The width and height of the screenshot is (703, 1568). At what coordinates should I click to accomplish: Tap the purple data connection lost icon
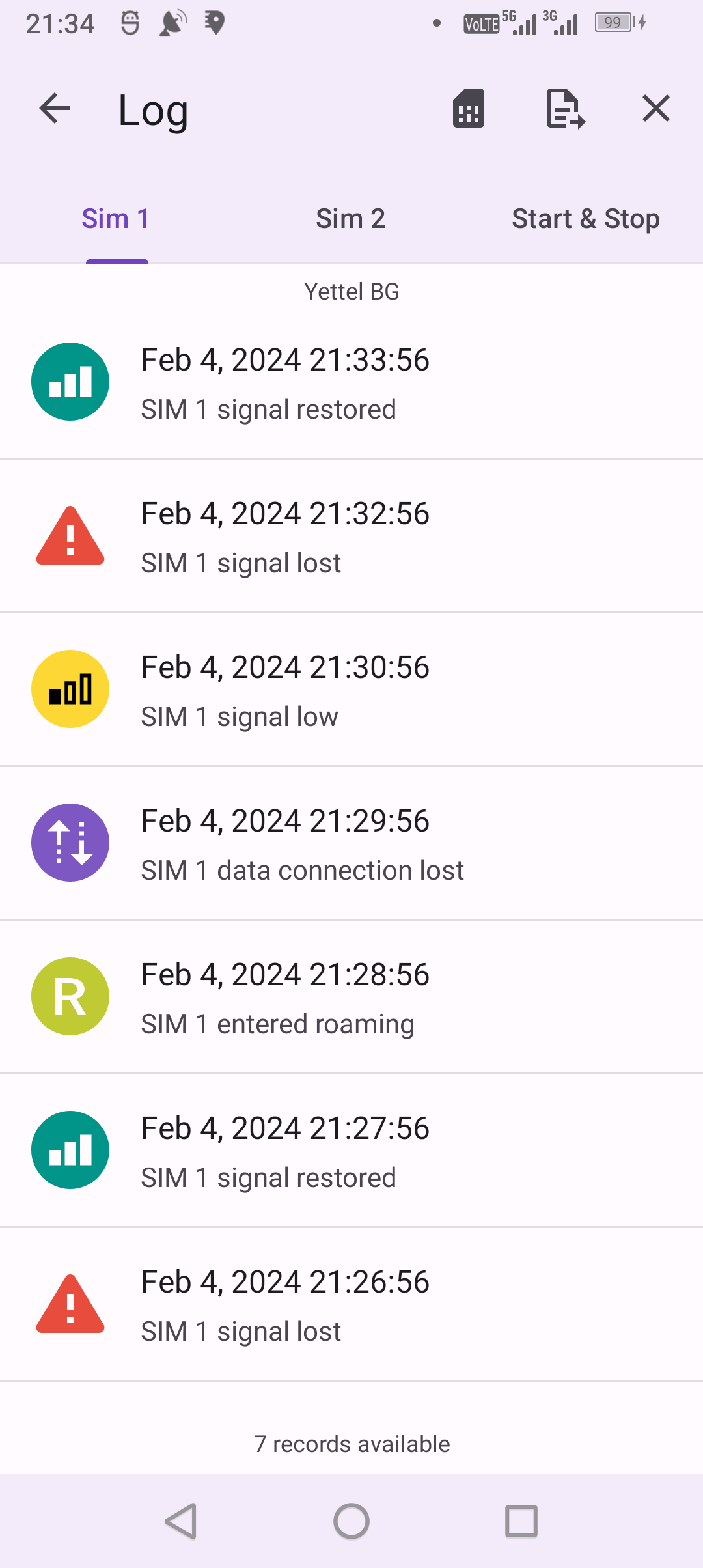pyautogui.click(x=70, y=842)
